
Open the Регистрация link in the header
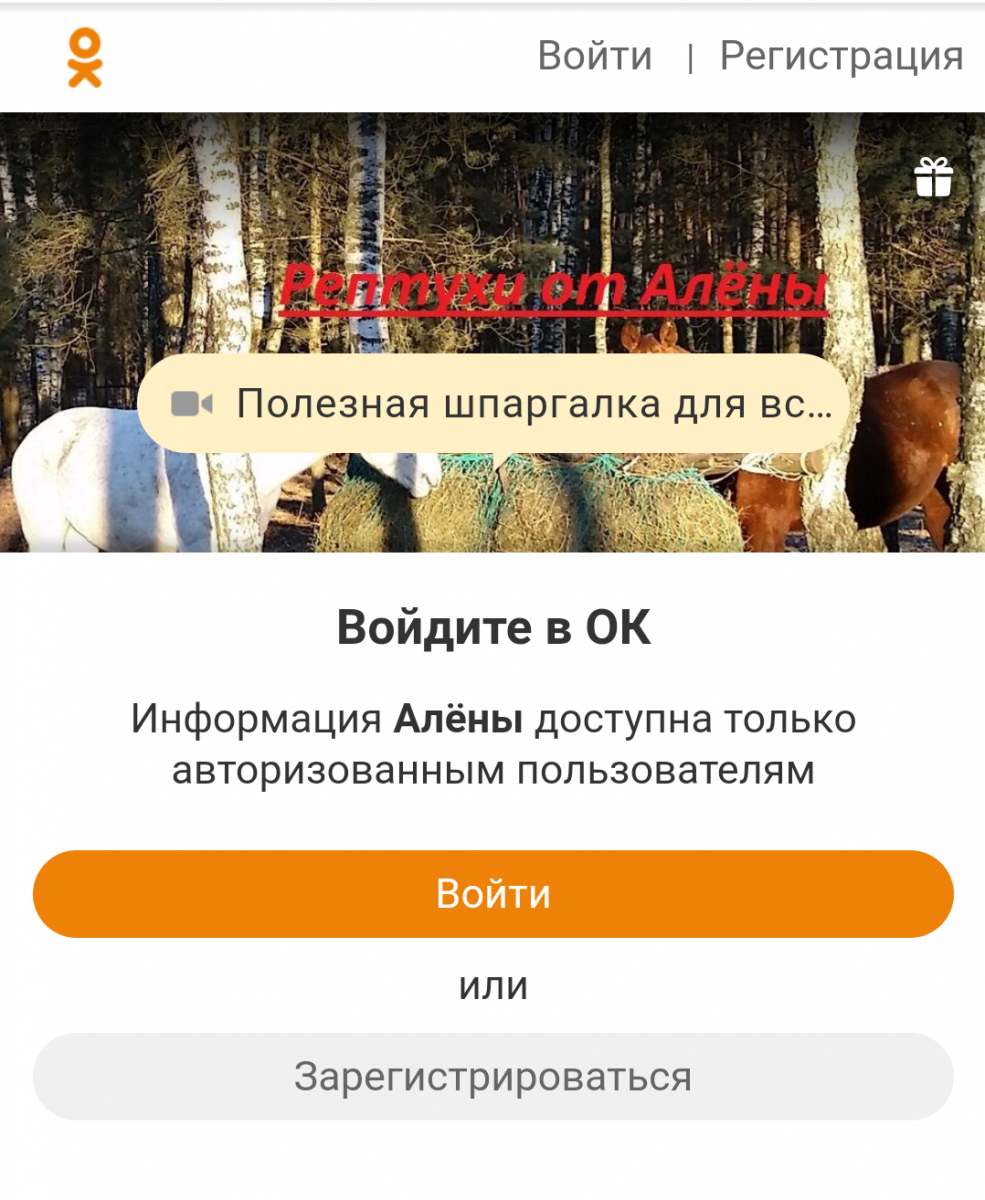coord(841,56)
